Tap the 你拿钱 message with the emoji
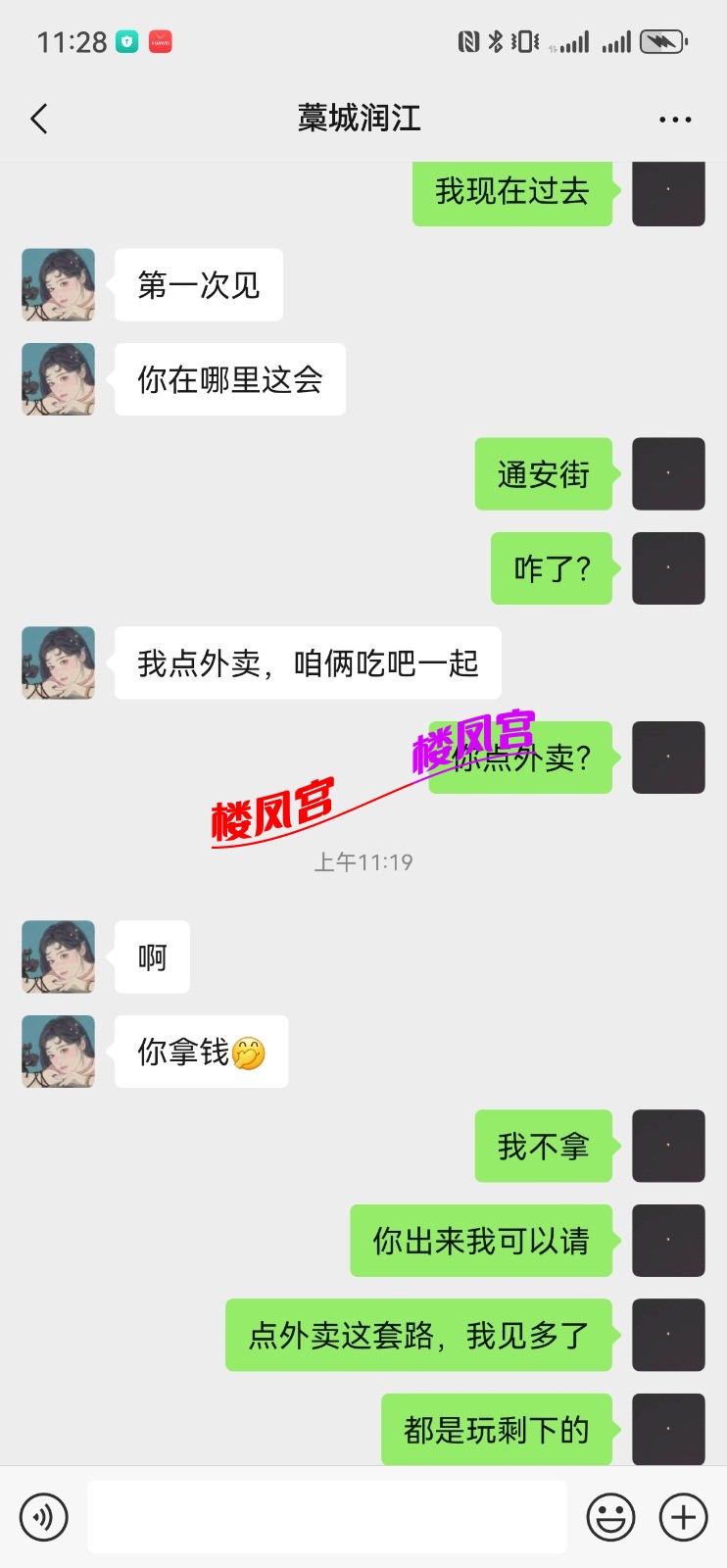Screen dimensions: 727x1568 (x=200, y=1051)
